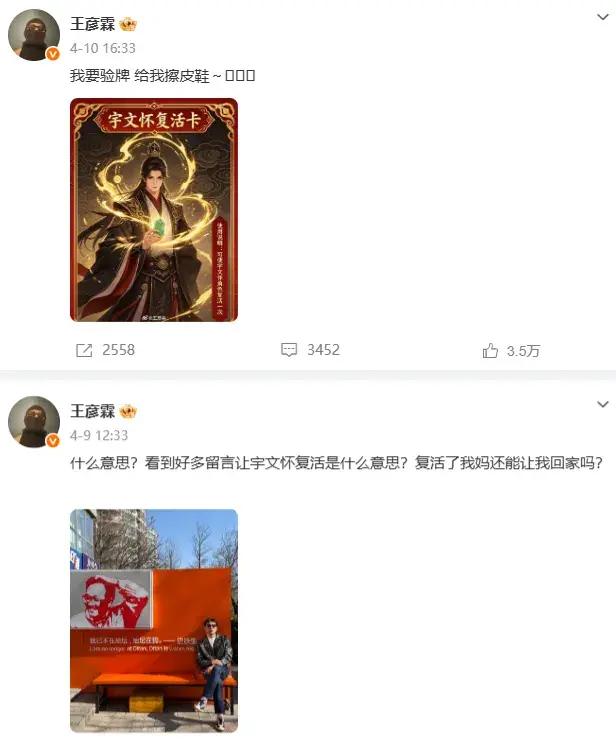Open the 宇文怀复活卡 image
616x742 pixels.
click(x=153, y=209)
